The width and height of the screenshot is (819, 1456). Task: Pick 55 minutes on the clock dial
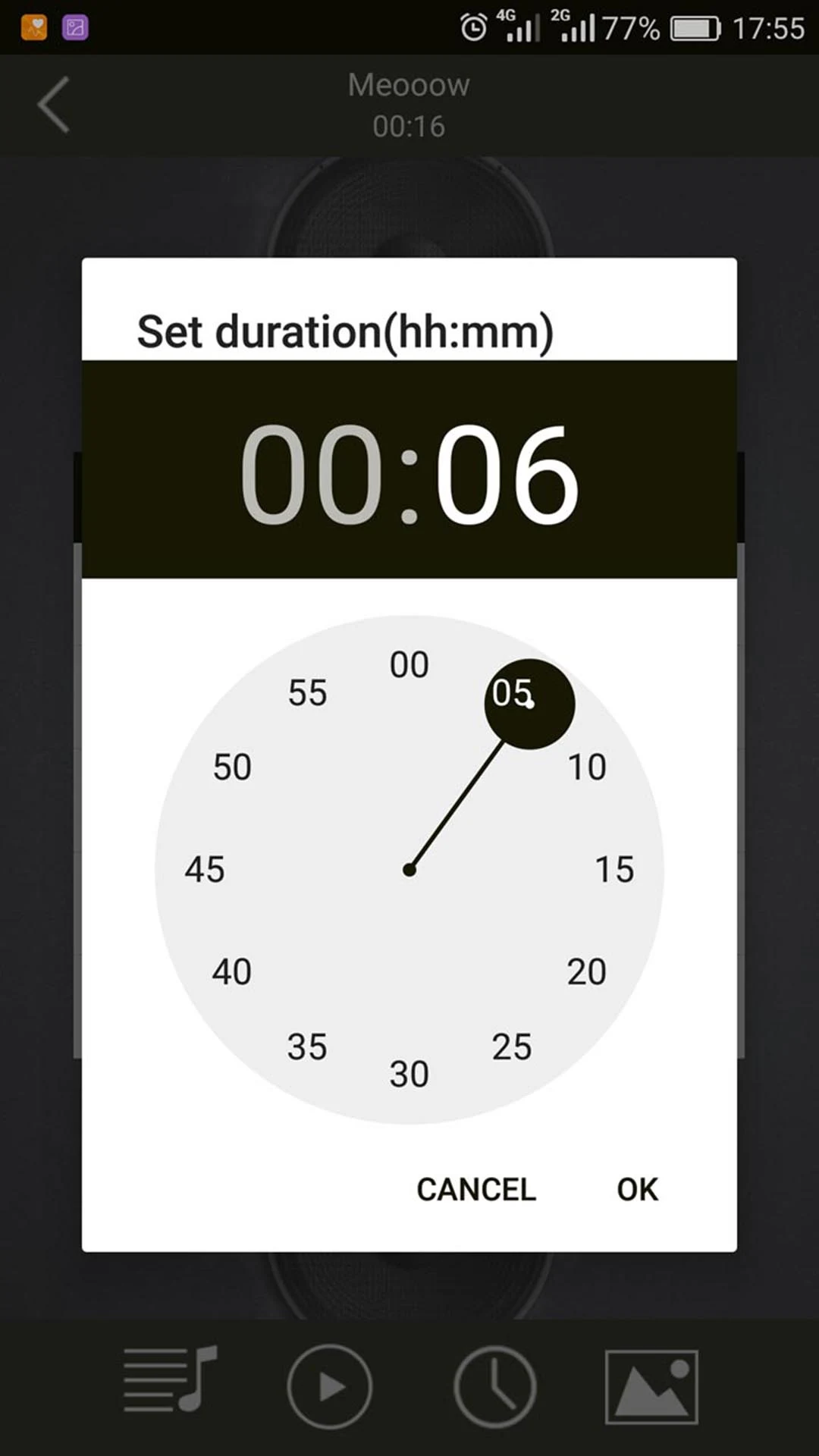307,692
